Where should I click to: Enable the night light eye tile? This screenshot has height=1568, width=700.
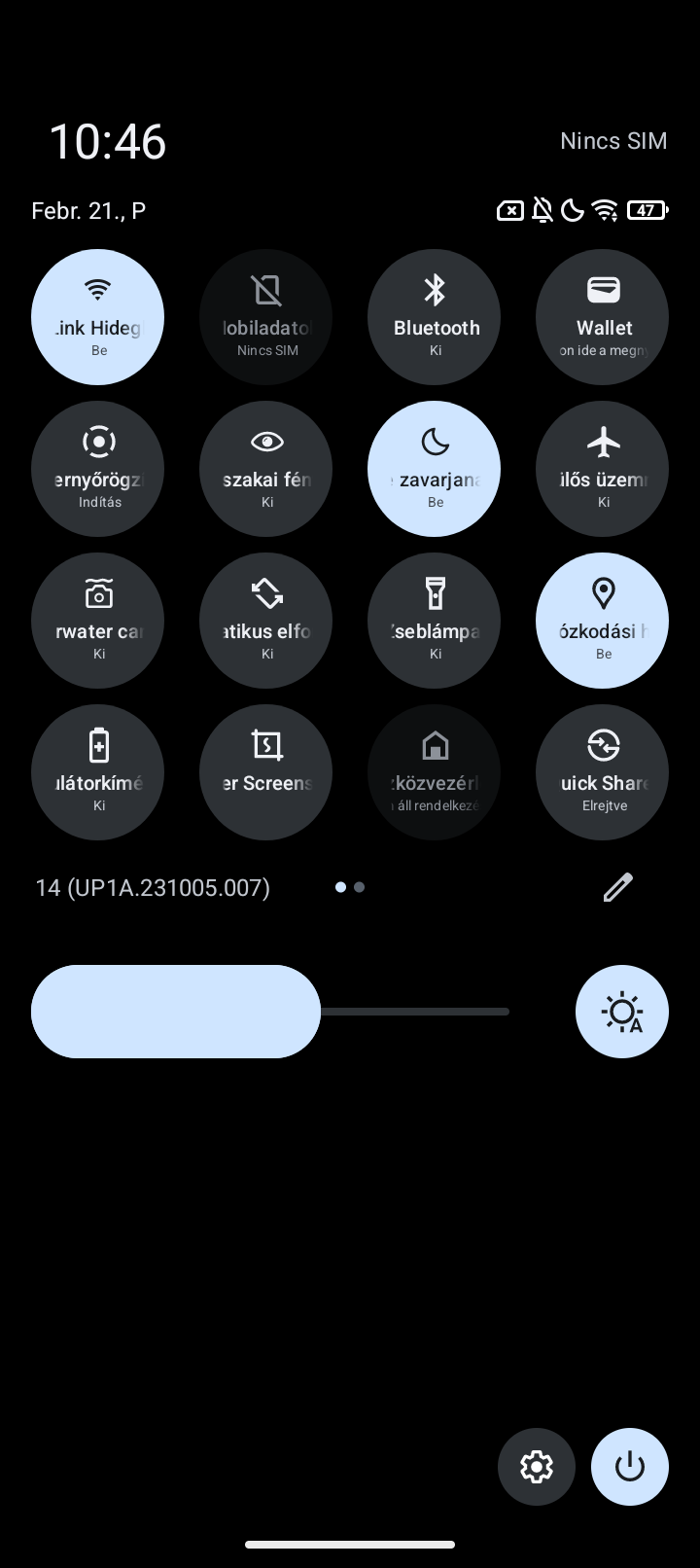coord(266,469)
